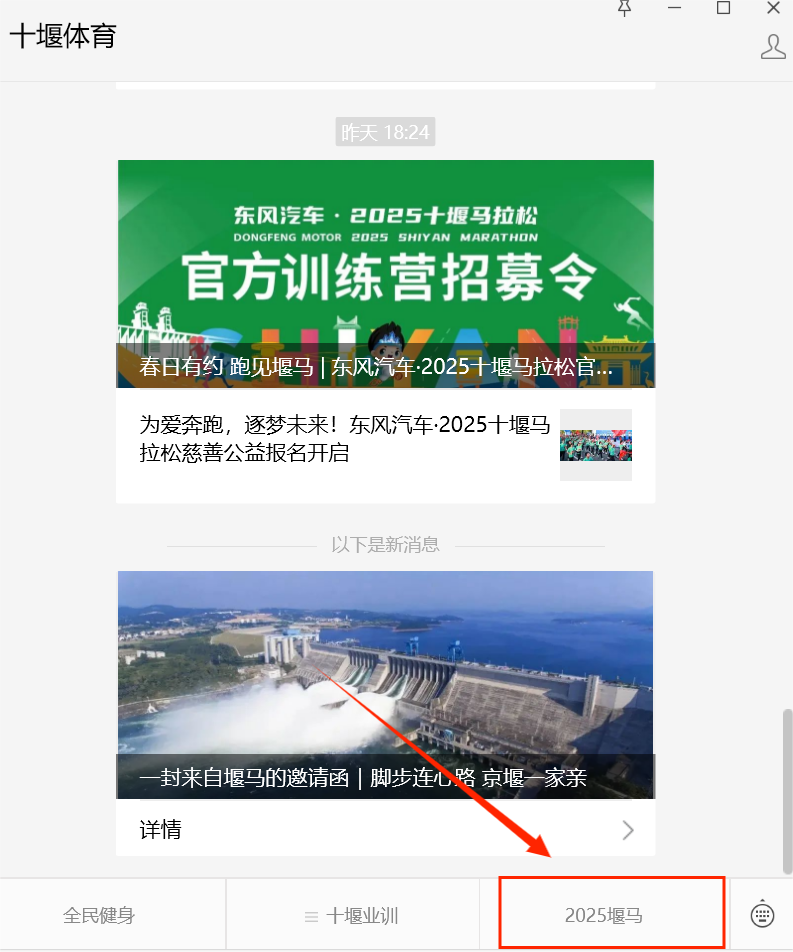Close the window
793x952 pixels.
click(773, 8)
